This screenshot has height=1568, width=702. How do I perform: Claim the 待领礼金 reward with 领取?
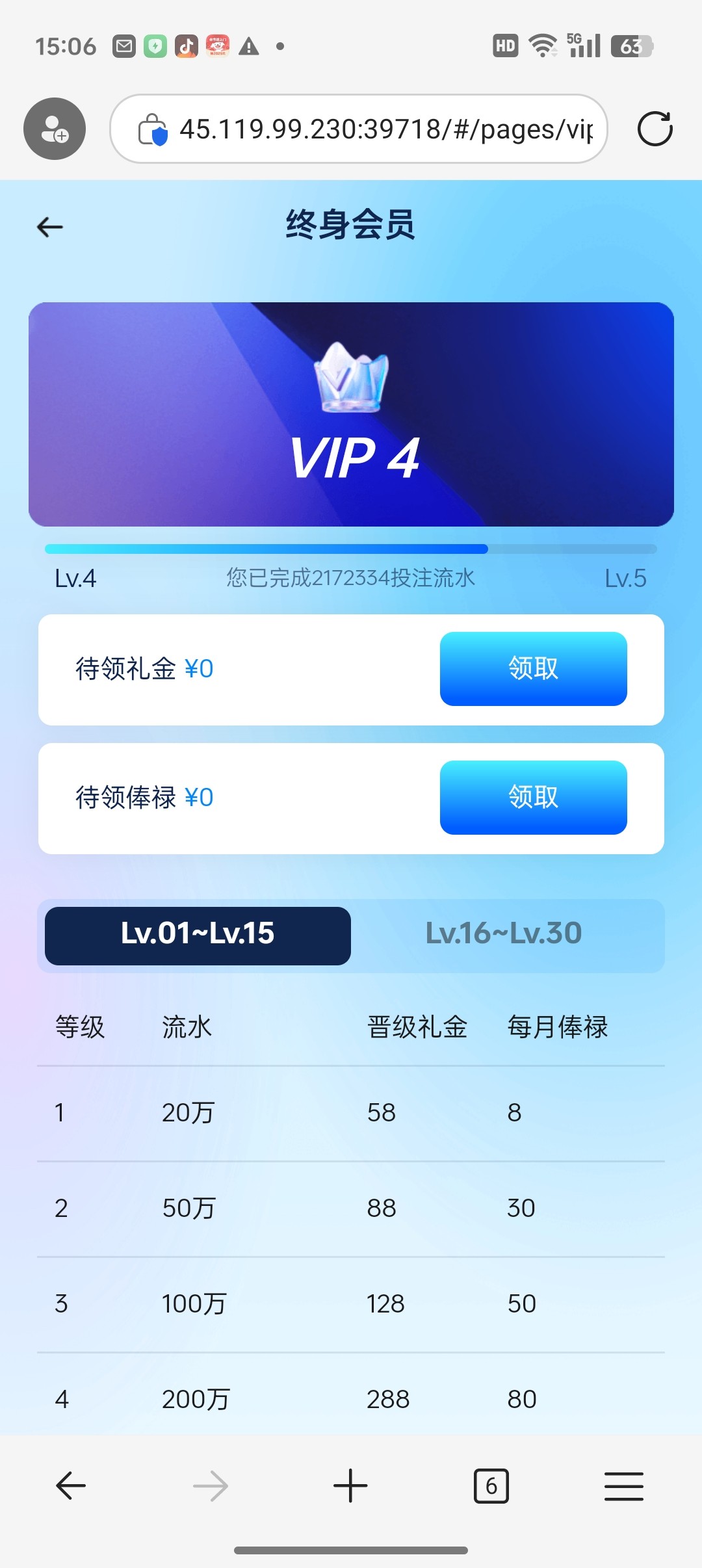point(533,669)
